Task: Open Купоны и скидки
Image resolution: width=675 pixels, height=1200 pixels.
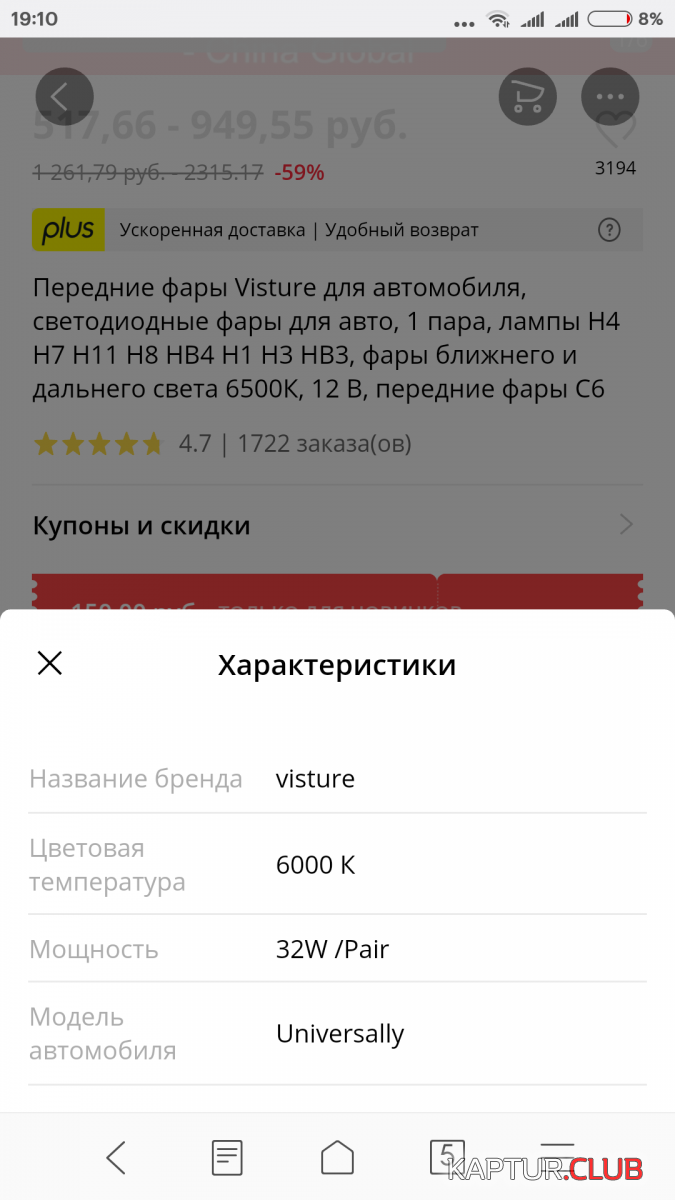Action: tap(337, 525)
